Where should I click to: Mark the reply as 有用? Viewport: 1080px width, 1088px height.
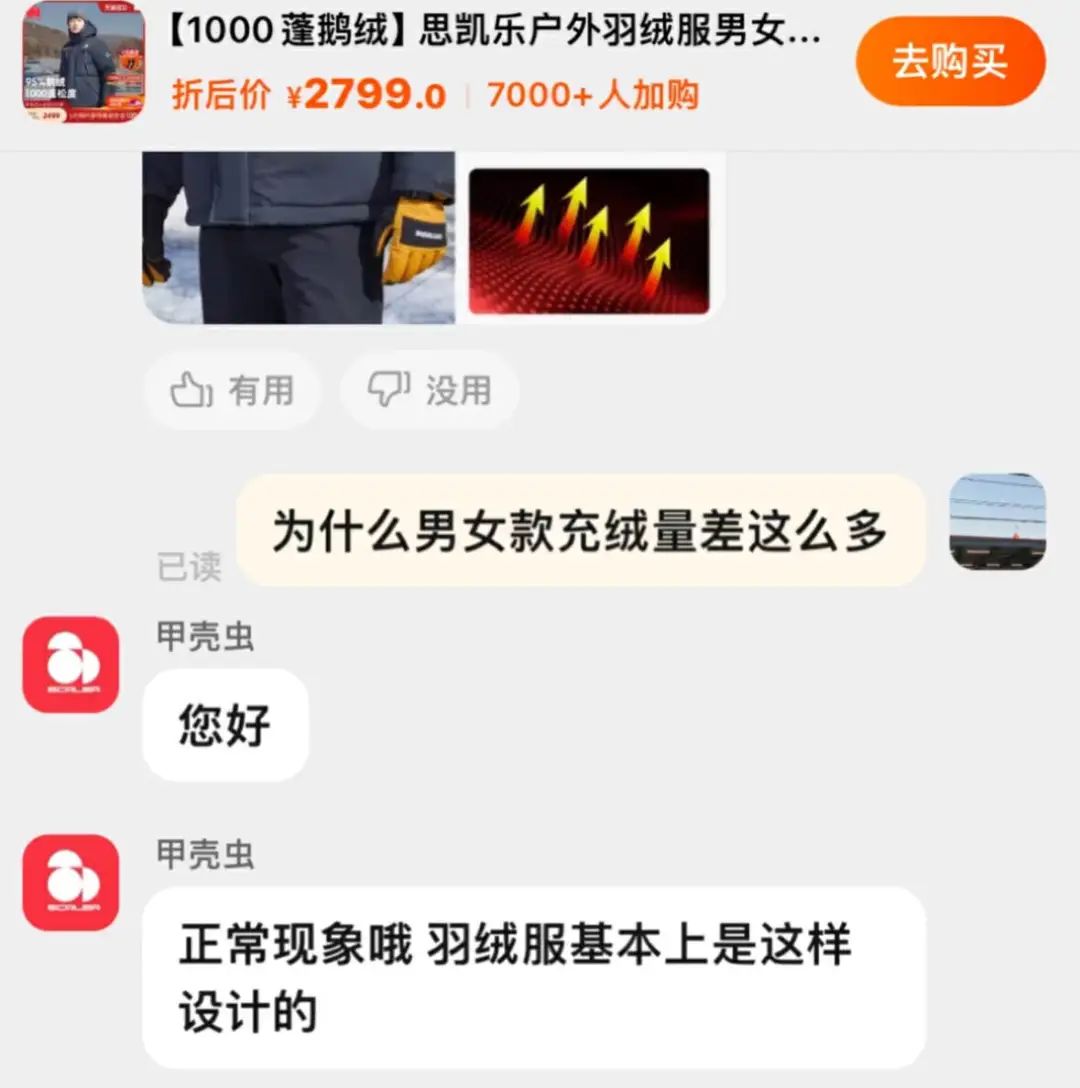pyautogui.click(x=232, y=390)
